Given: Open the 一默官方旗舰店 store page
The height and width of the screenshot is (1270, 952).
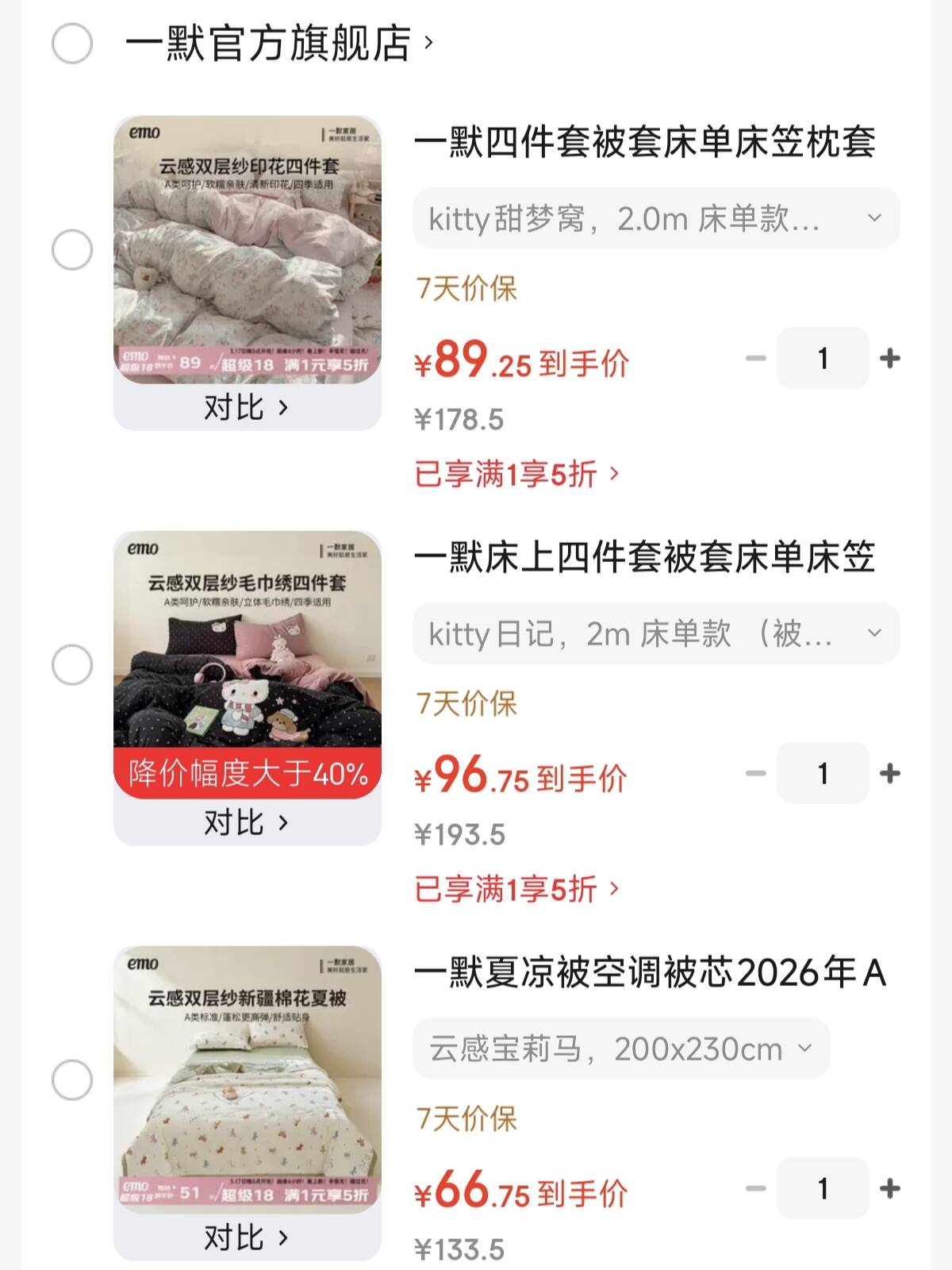Looking at the screenshot, I should tap(278, 44).
